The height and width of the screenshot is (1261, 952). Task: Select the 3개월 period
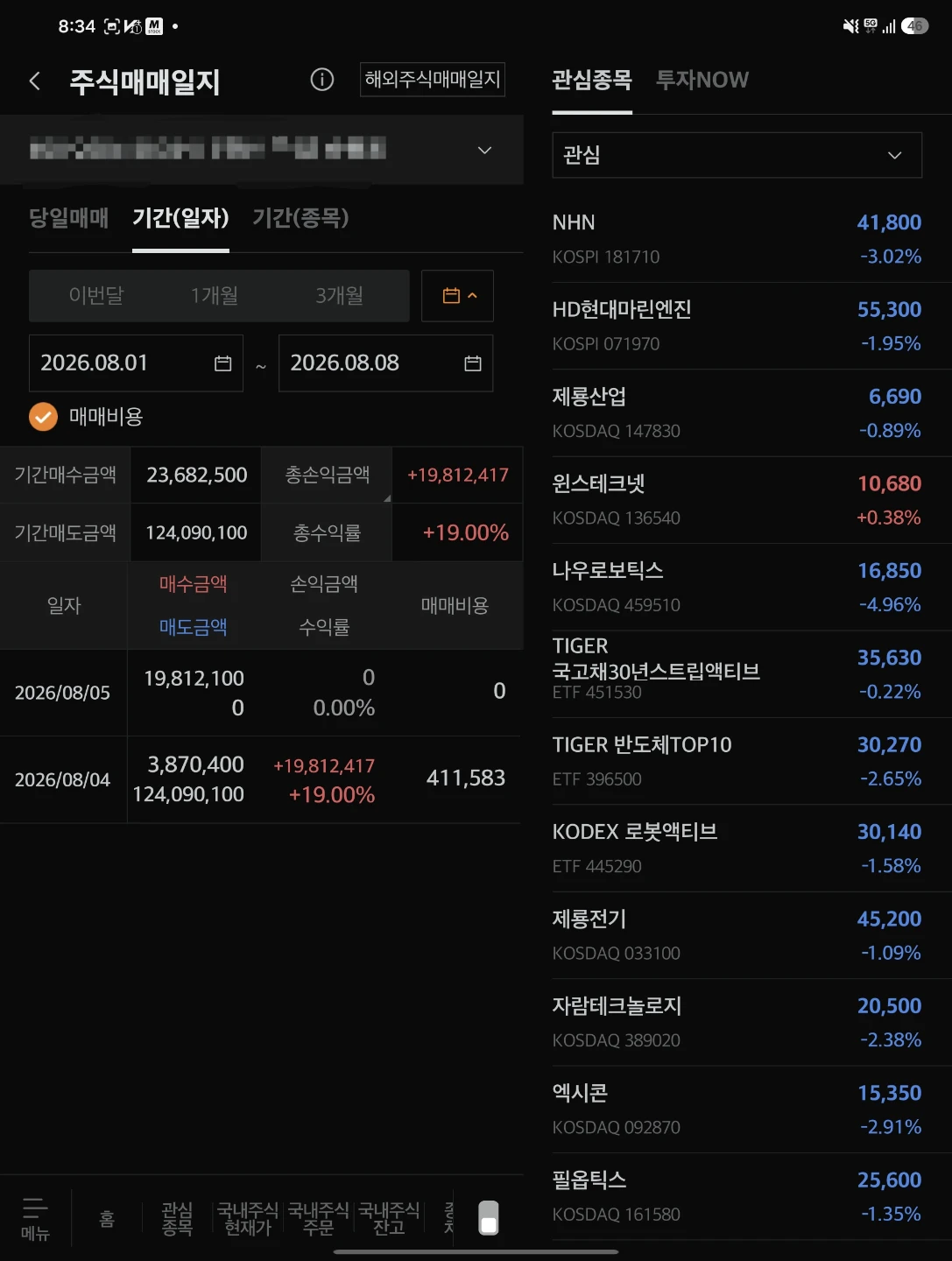340,296
